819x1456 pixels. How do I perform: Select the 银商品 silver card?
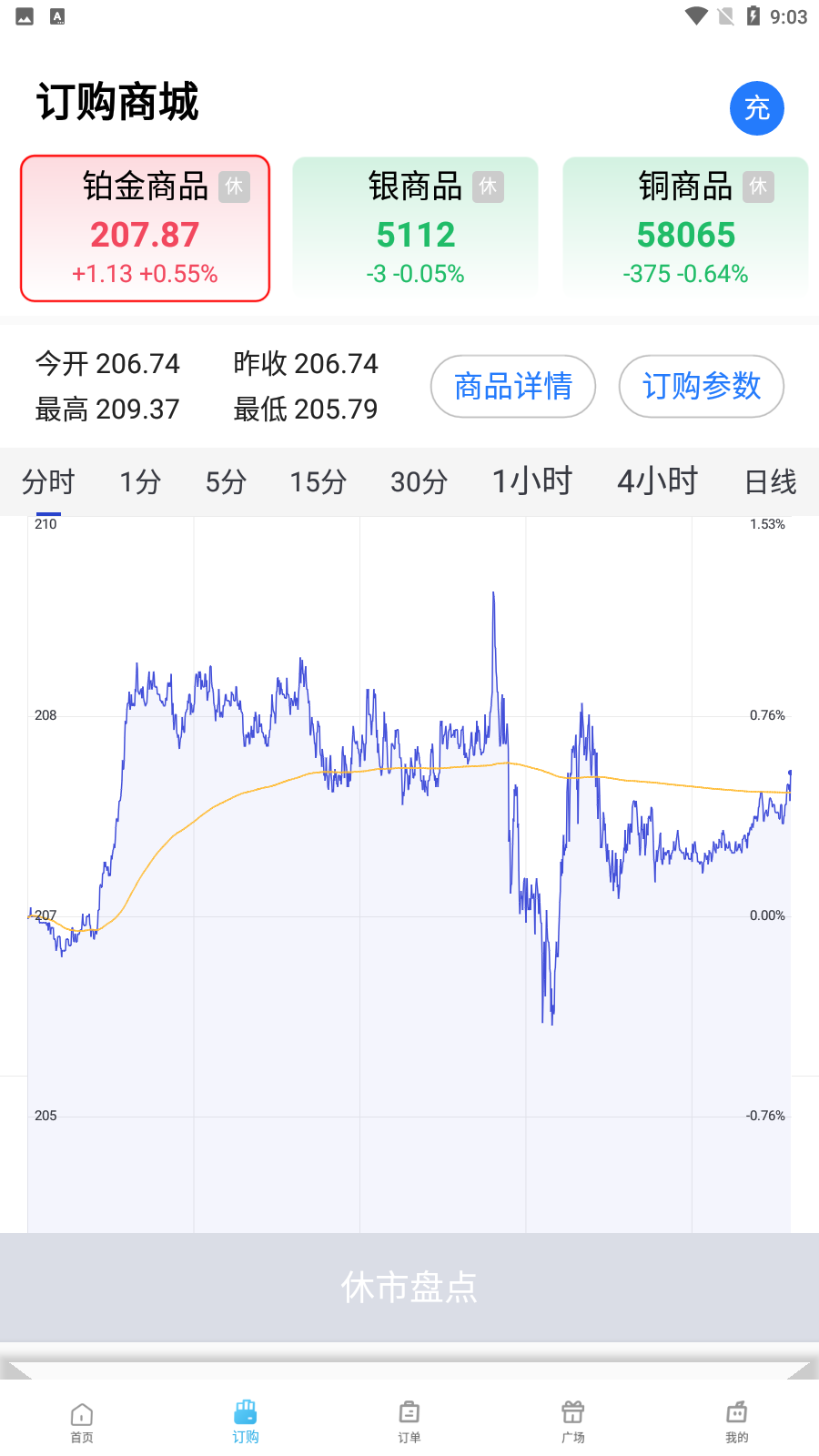coord(416,227)
